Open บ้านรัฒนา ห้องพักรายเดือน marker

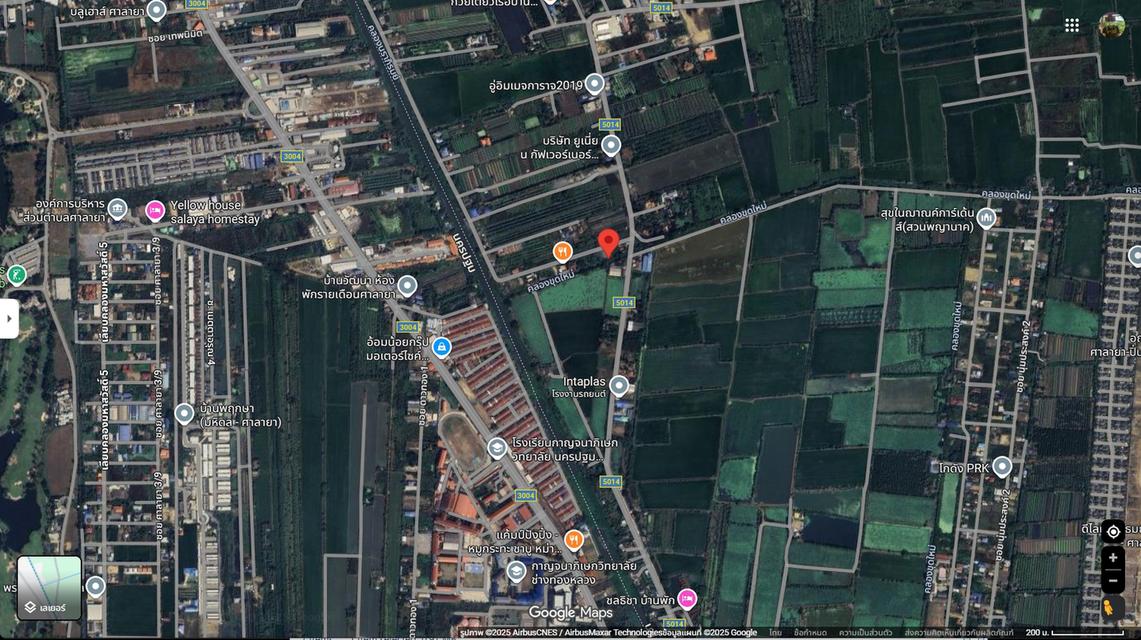[x=407, y=286]
